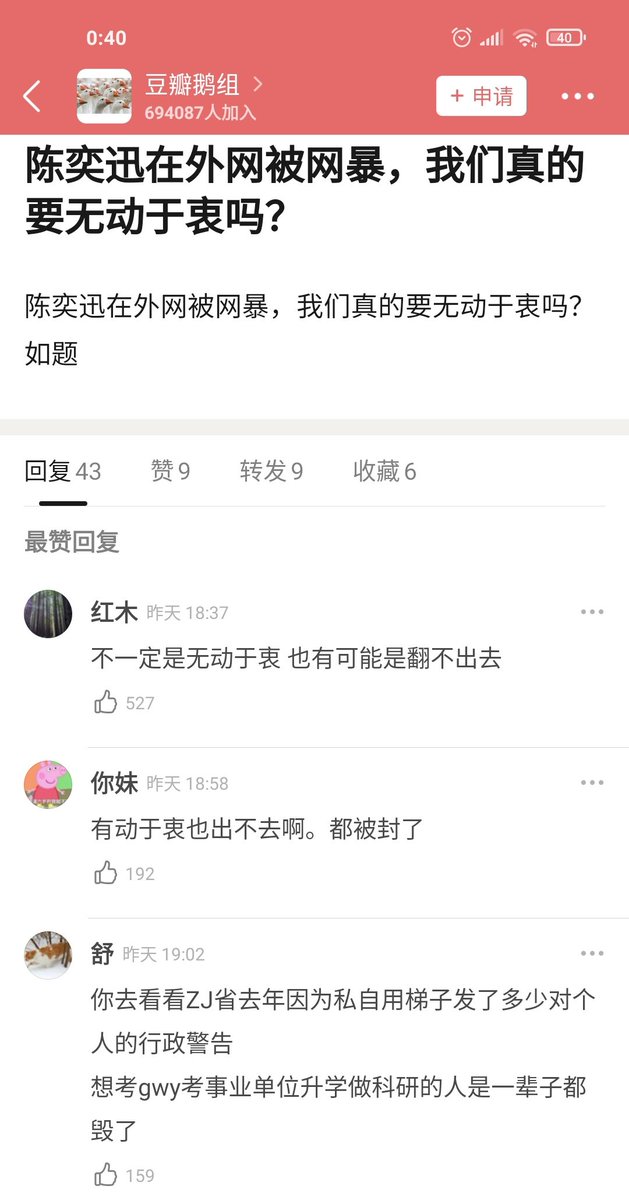Open more options on 你妹's reply
The height and width of the screenshot is (1200, 629).
point(592,783)
